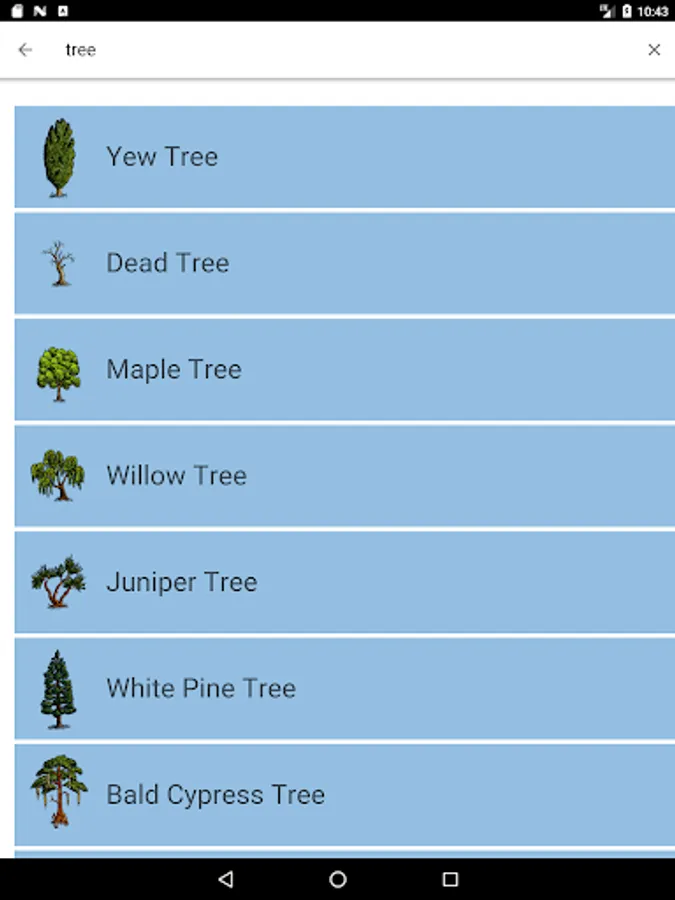The image size is (675, 900).
Task: Open Maple Tree from the list
Action: click(344, 370)
